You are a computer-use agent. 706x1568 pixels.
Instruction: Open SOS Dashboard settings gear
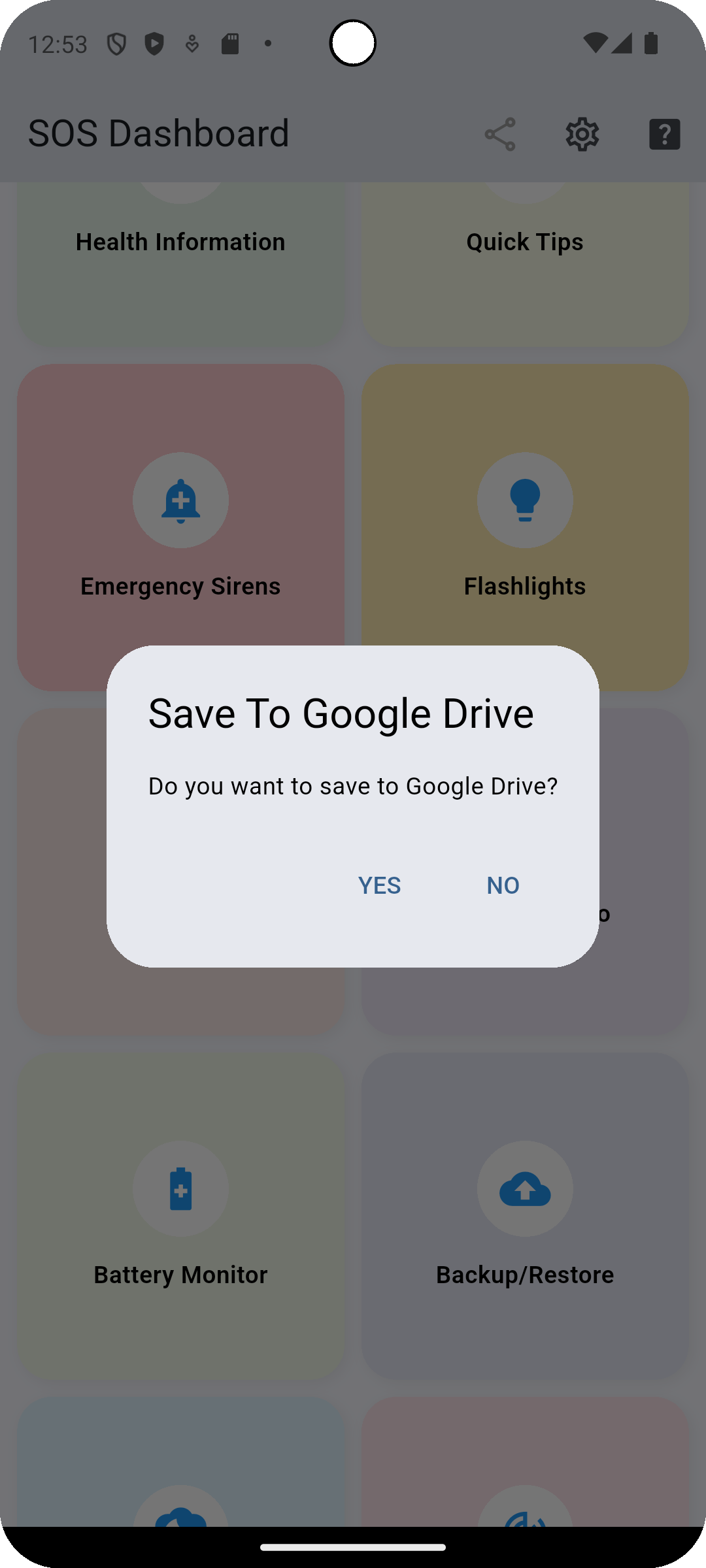[582, 133]
